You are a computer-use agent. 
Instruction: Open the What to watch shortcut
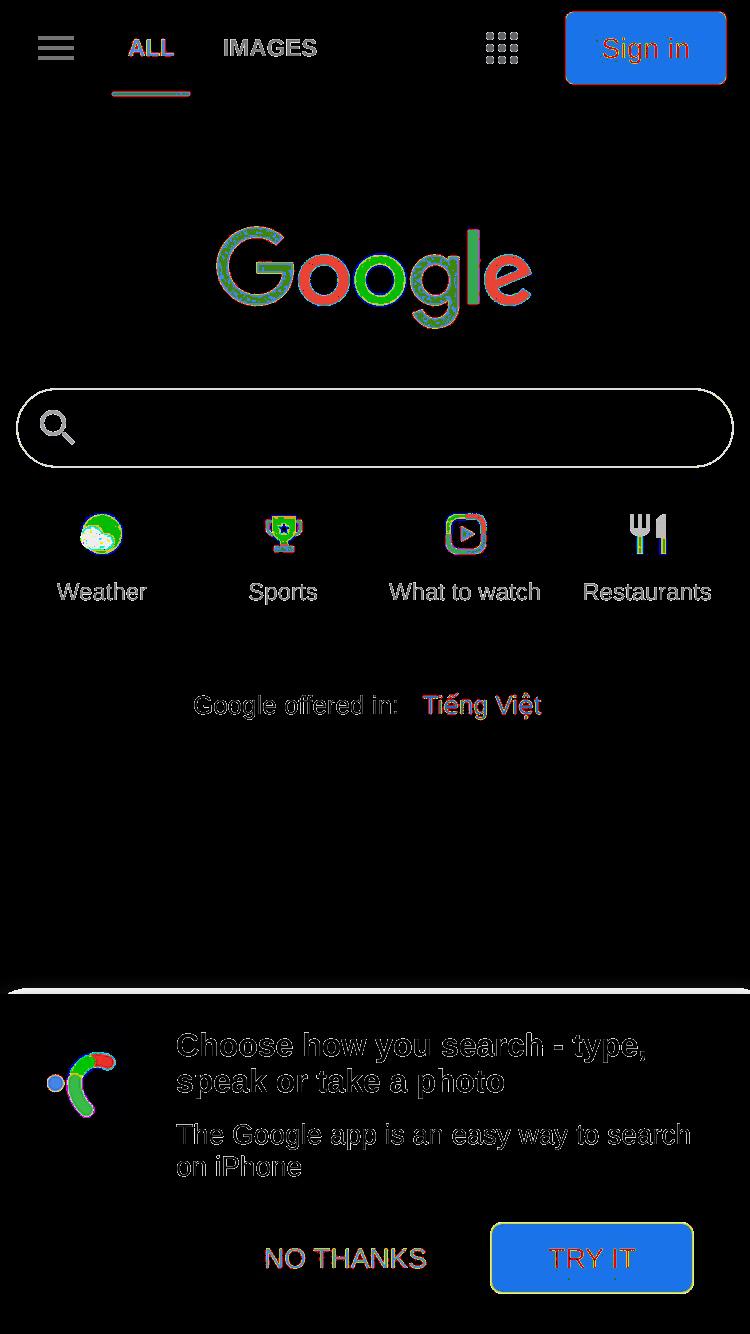coord(465,558)
